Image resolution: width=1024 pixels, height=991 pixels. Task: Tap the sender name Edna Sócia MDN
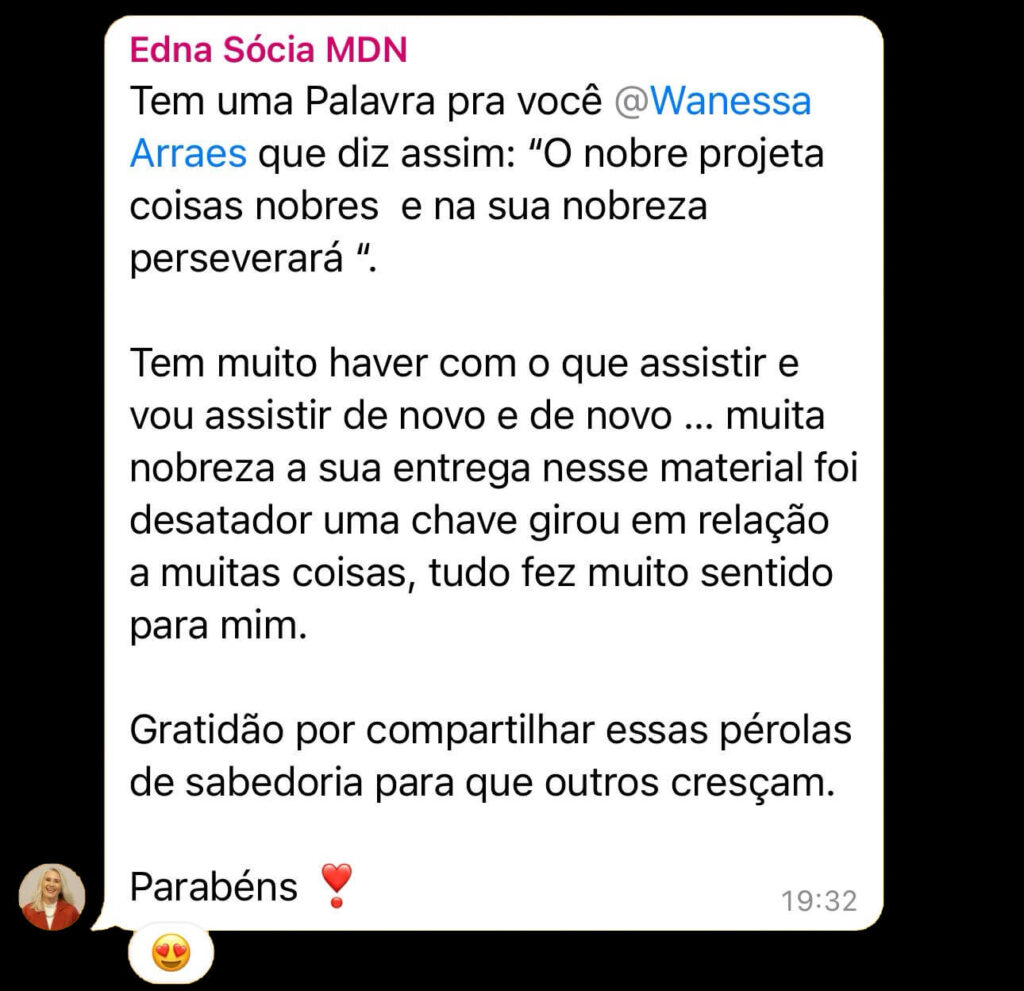coord(268,49)
